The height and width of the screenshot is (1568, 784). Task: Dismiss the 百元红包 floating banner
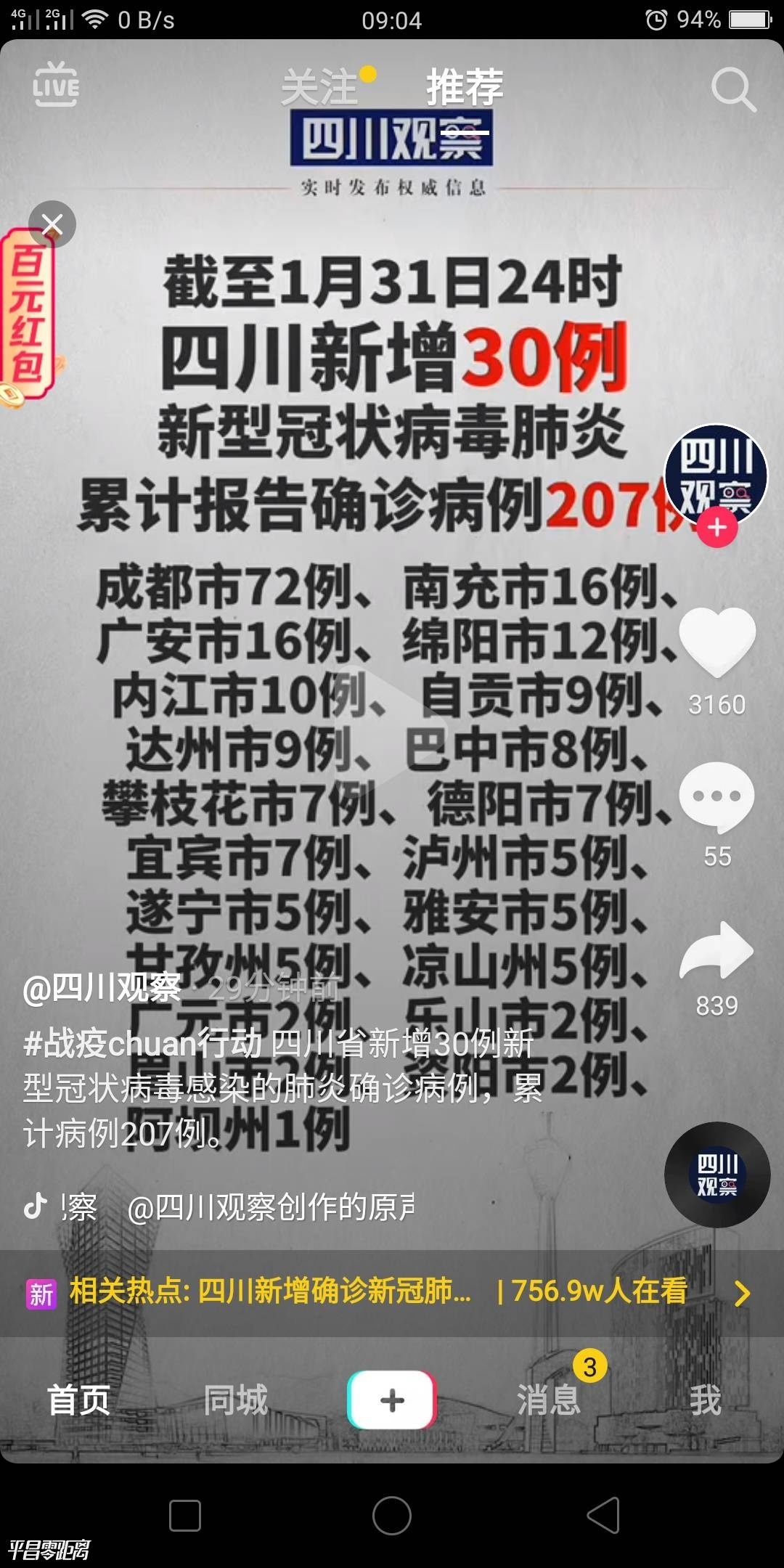52,224
